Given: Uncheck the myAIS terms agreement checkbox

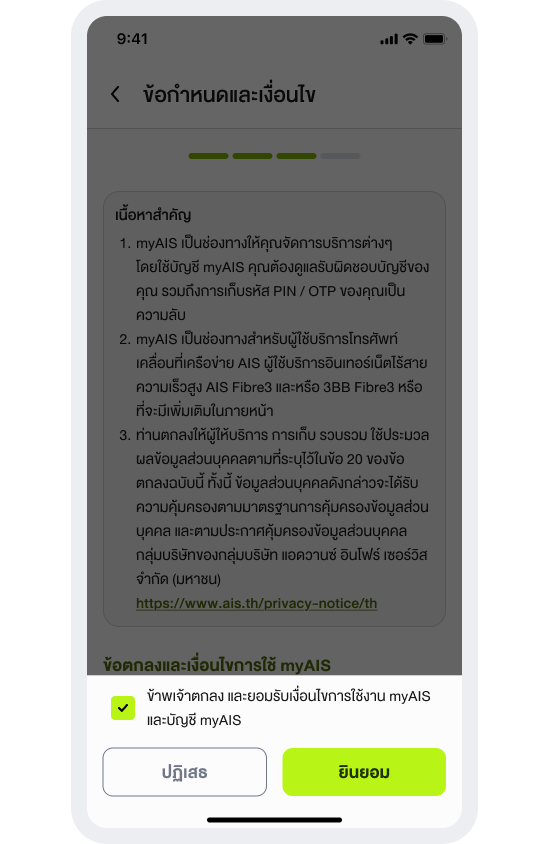Looking at the screenshot, I should [x=123, y=708].
